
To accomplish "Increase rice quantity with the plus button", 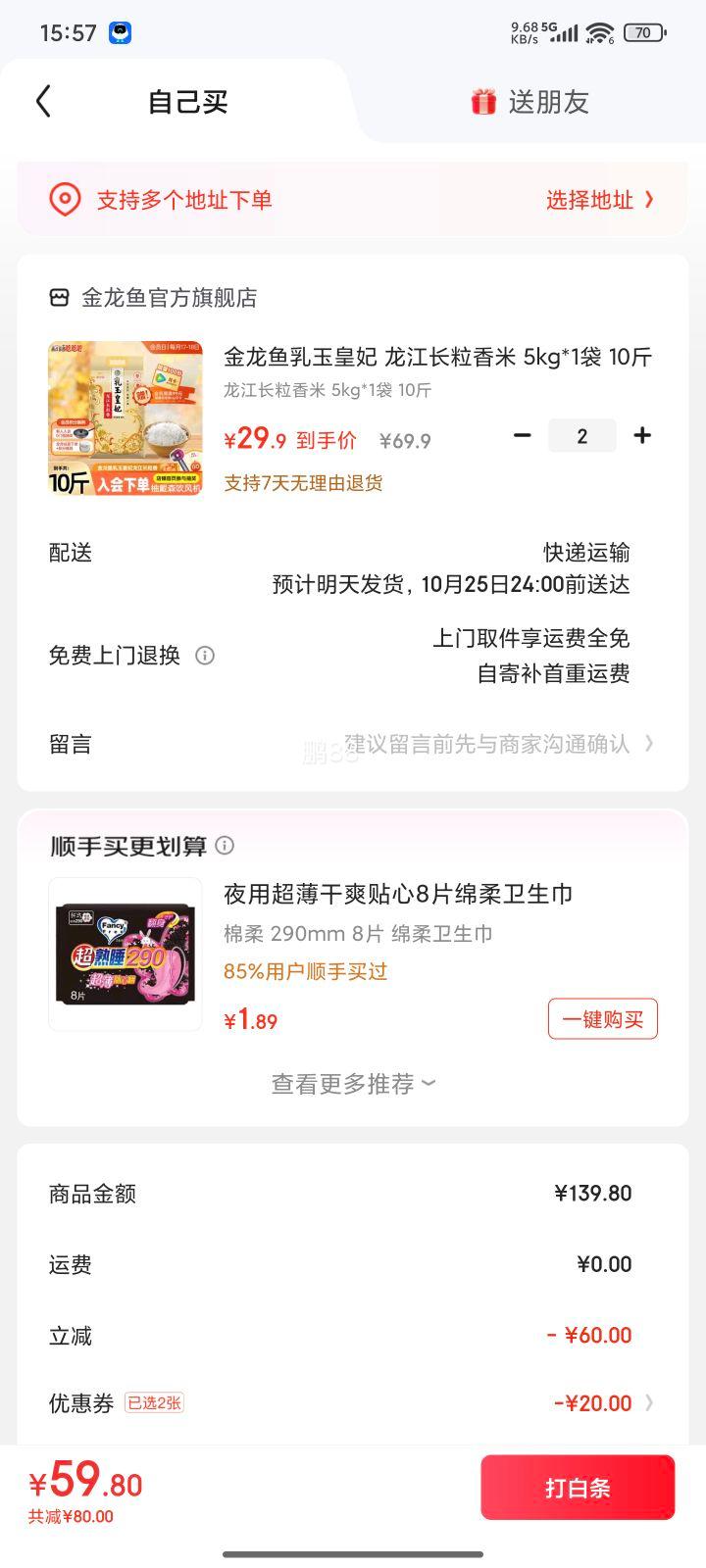I will click(x=642, y=435).
